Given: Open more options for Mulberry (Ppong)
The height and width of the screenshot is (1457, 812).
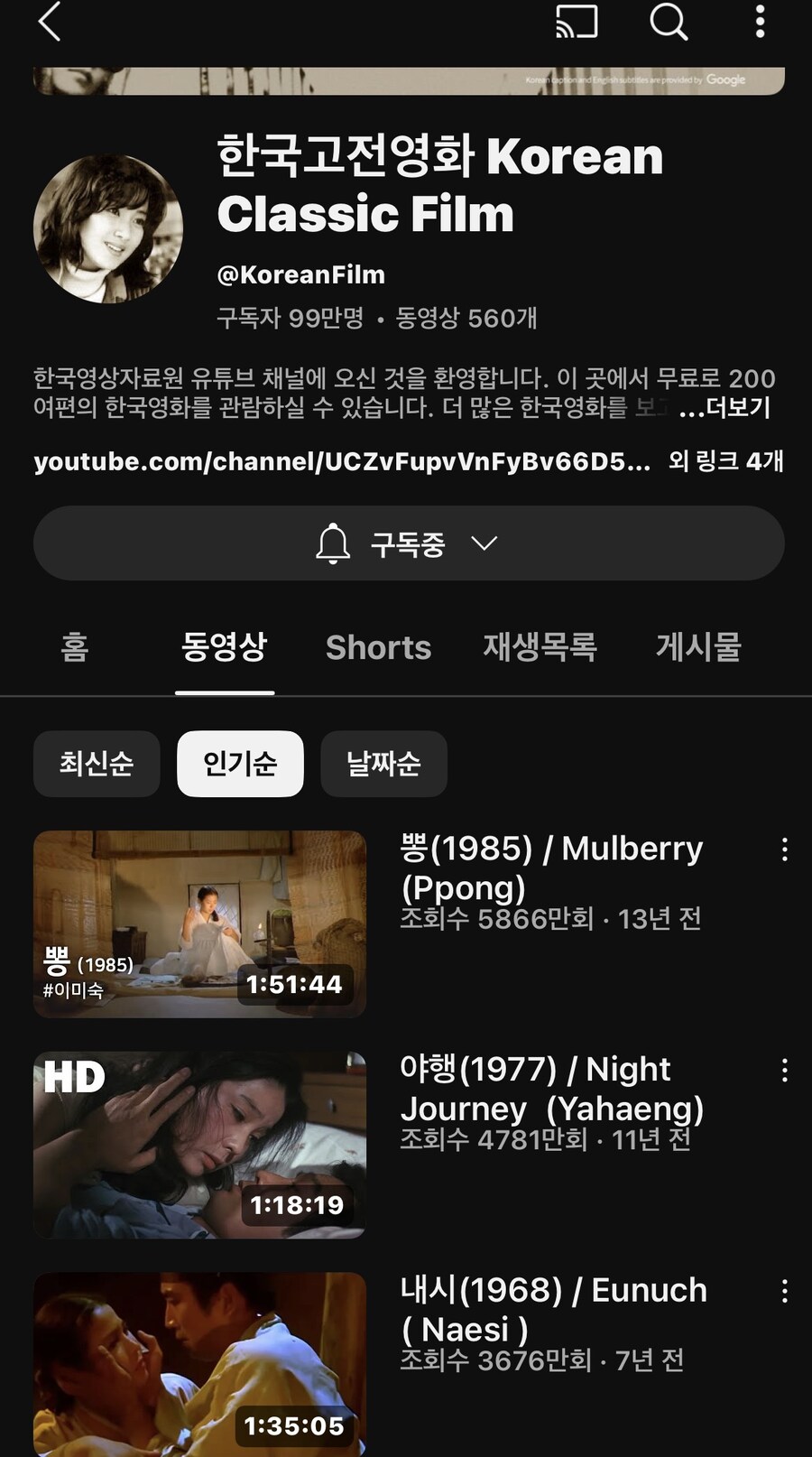Looking at the screenshot, I should point(785,849).
